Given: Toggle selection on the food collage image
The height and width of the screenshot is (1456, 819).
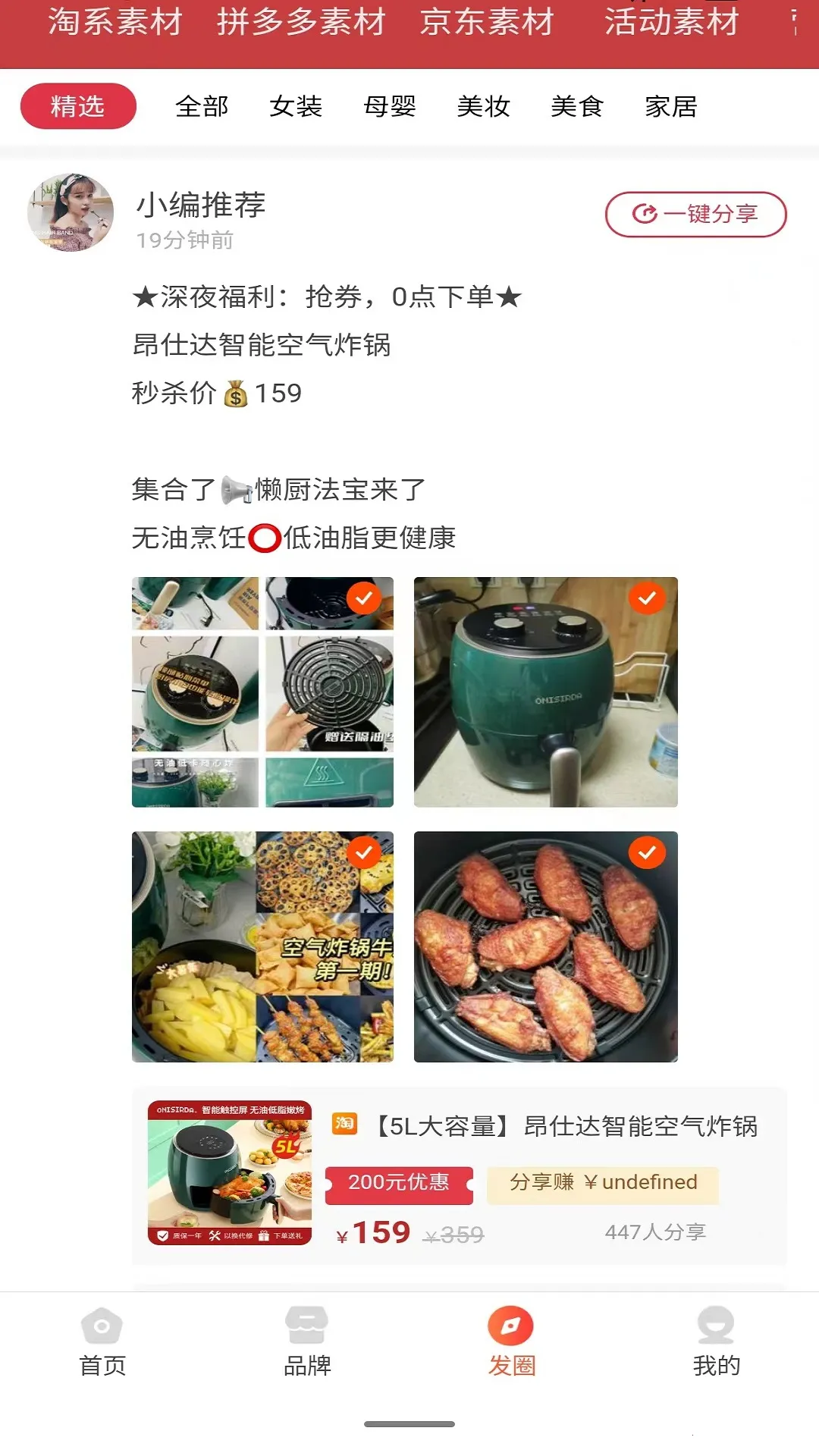Looking at the screenshot, I should point(364,852).
